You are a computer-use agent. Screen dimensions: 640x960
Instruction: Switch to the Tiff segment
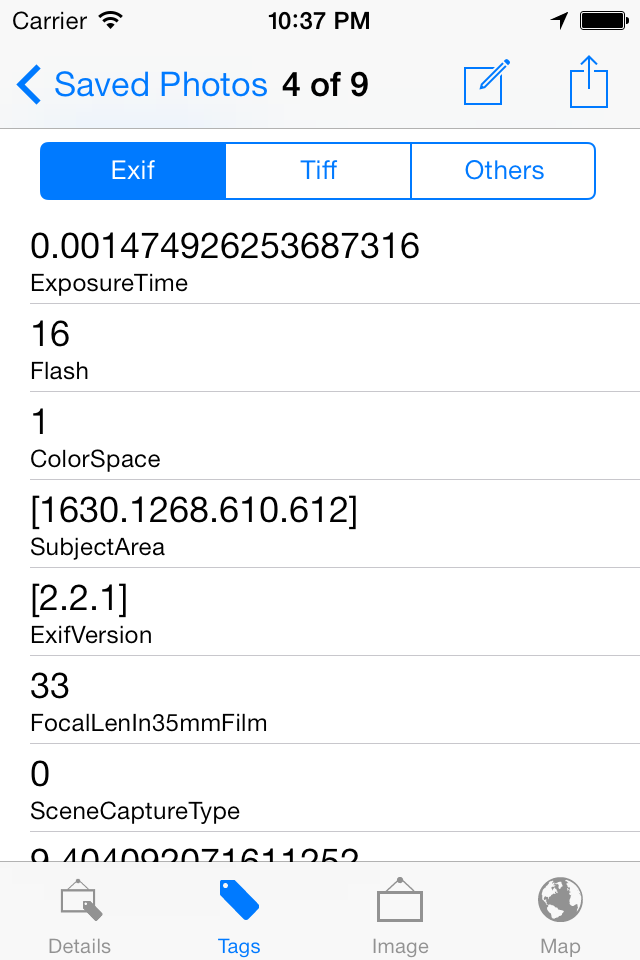(x=319, y=171)
